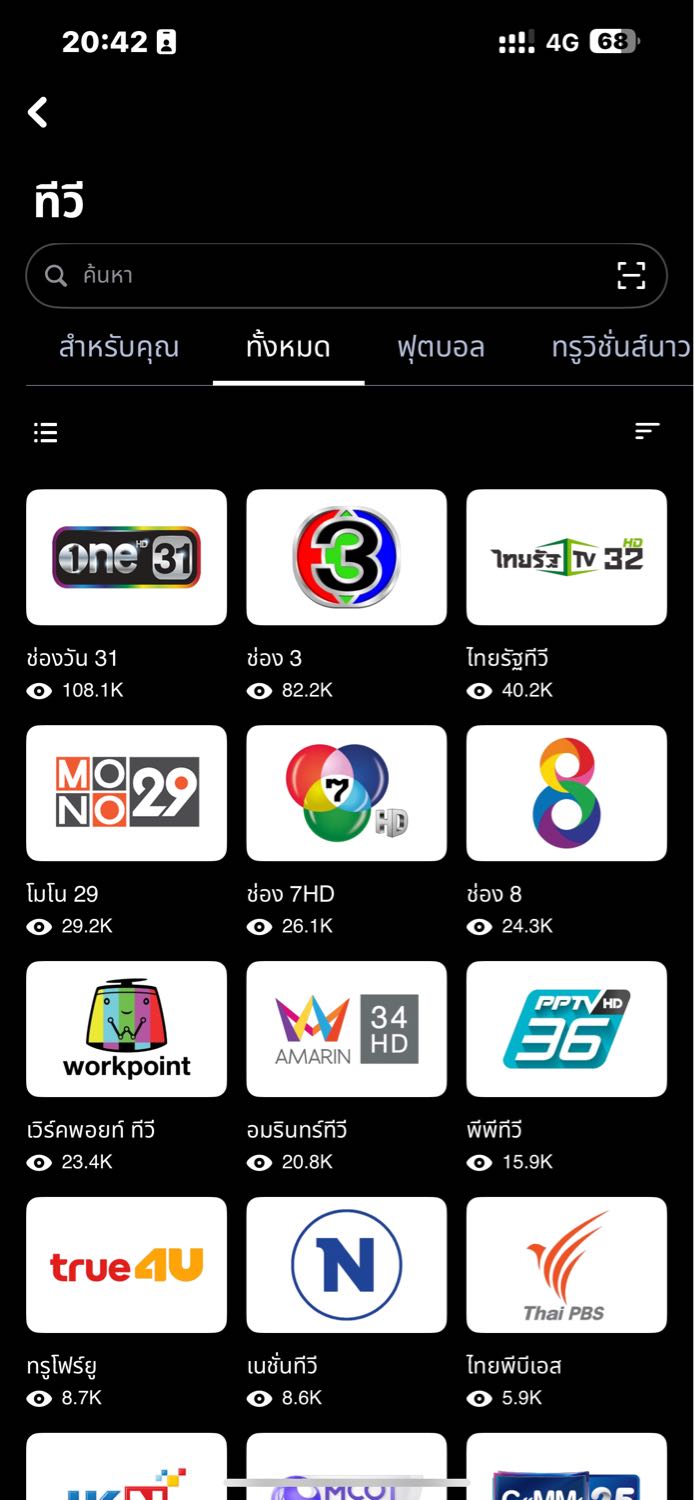Select the โมโน 29 channel
This screenshot has width=694, height=1500.
(x=126, y=793)
